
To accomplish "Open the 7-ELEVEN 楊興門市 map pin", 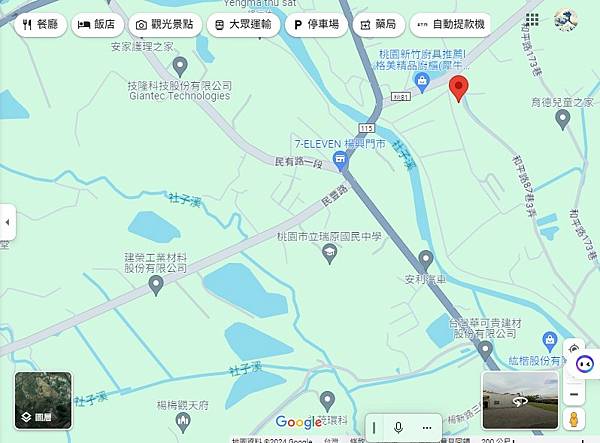I will (341, 160).
